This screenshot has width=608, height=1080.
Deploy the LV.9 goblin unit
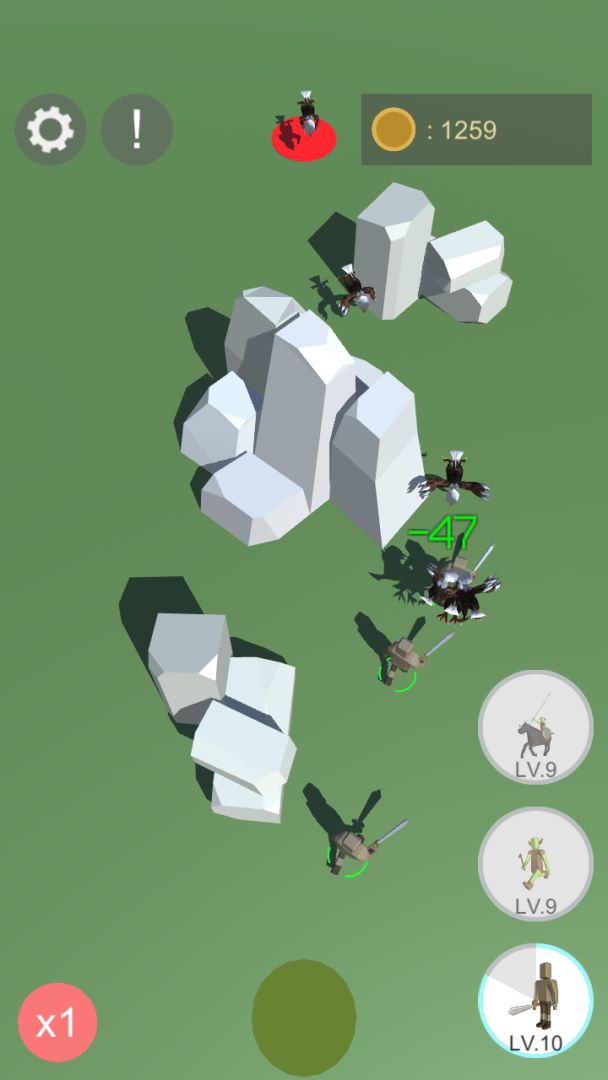click(x=536, y=864)
